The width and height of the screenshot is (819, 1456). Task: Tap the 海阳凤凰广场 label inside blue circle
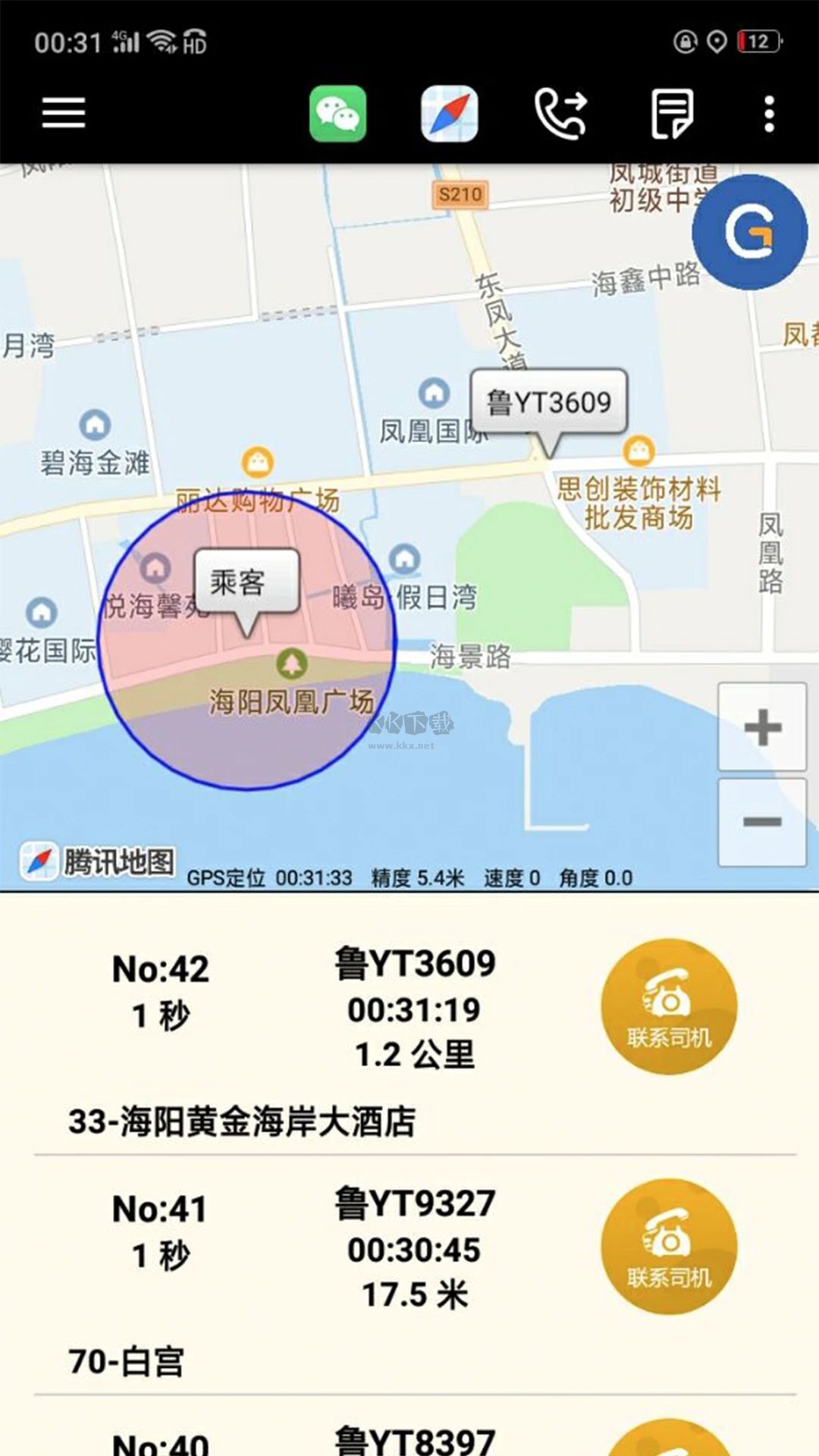click(292, 704)
